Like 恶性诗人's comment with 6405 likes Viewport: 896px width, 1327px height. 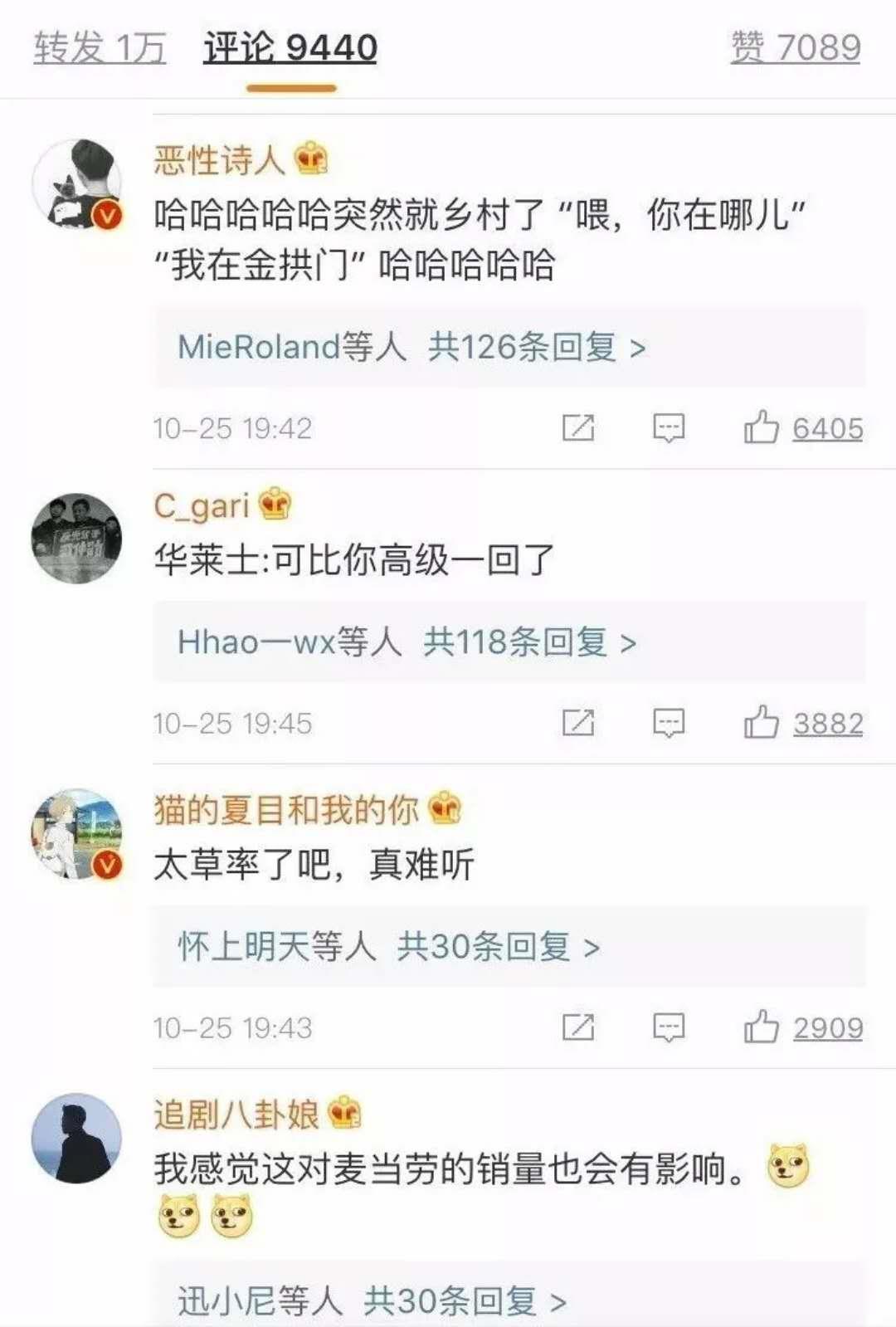[762, 428]
